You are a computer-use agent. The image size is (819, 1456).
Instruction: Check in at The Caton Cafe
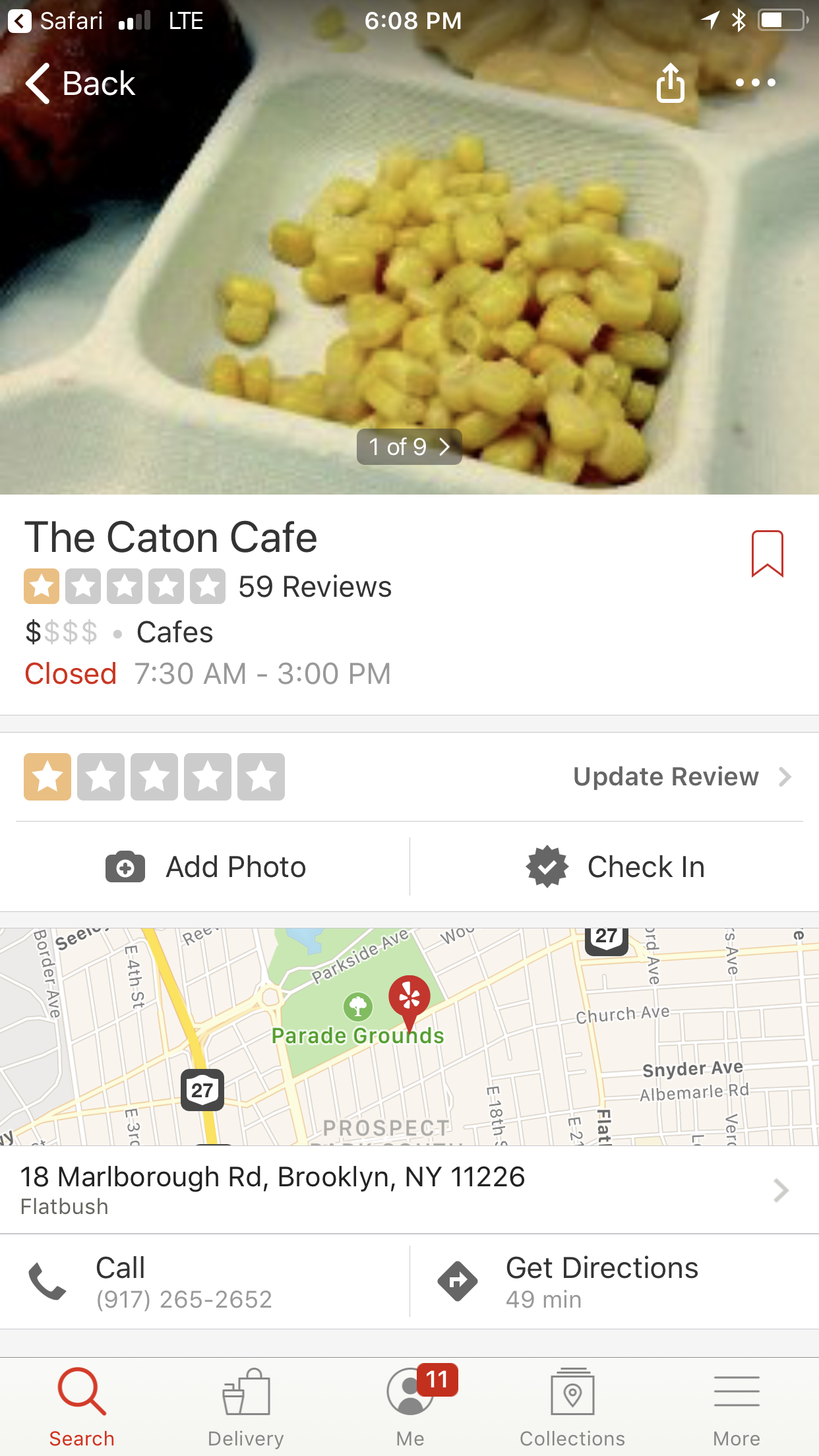pos(615,866)
